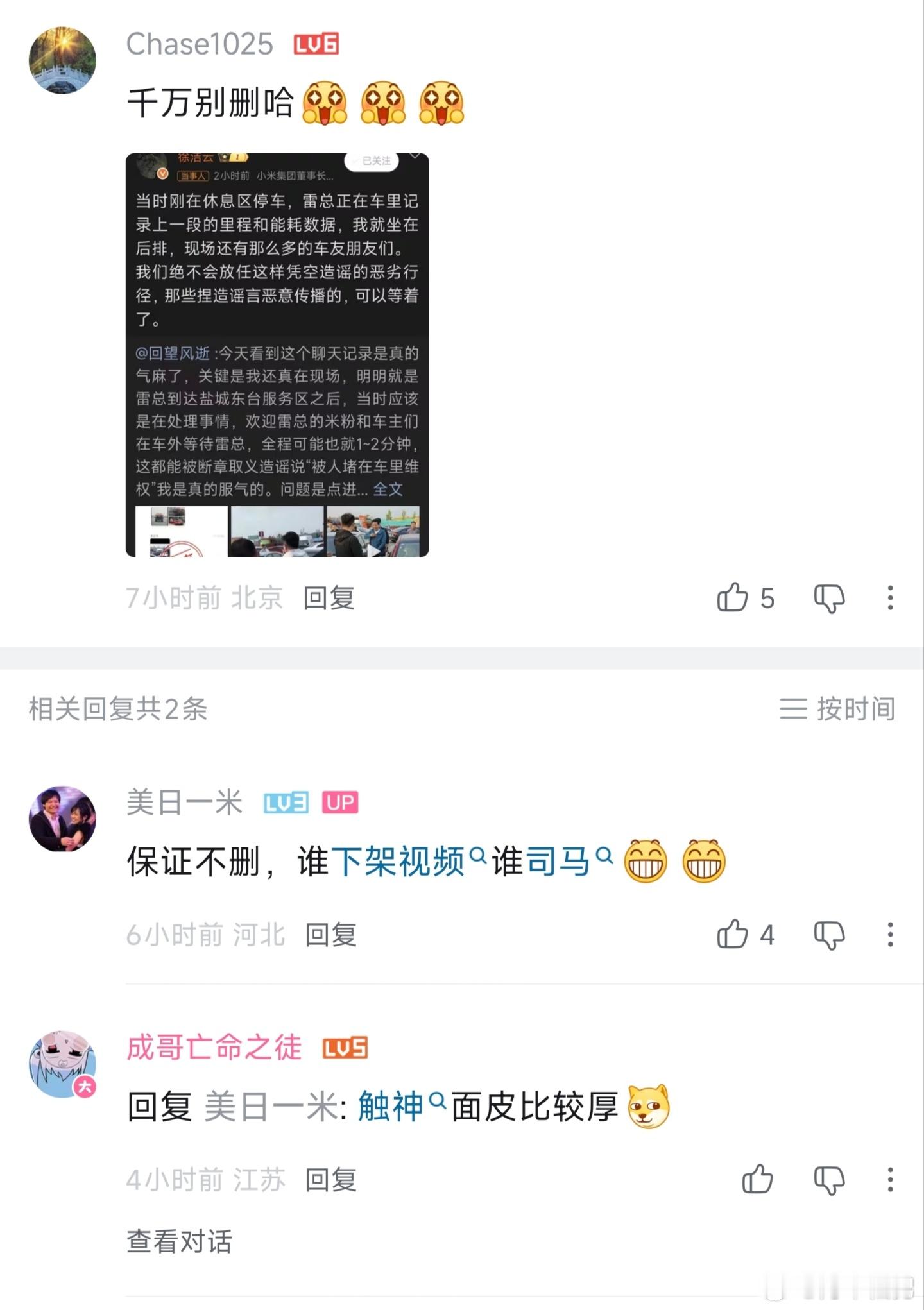Viewport: 924px width, 1310px height.
Task: Open more options for 成哥亡命之徒's reply
Action: click(x=890, y=1177)
